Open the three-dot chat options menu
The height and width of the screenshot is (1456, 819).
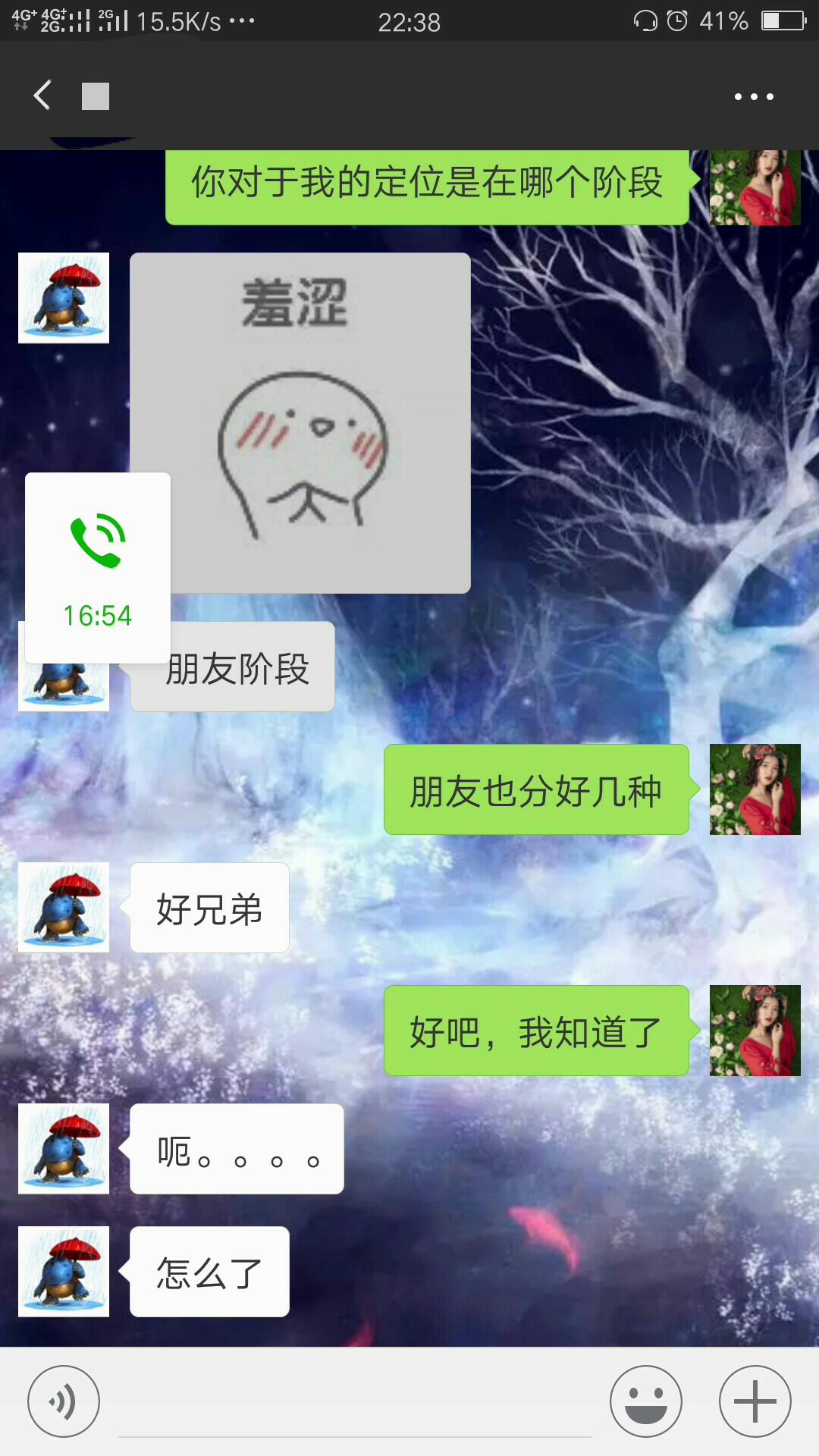tap(754, 96)
